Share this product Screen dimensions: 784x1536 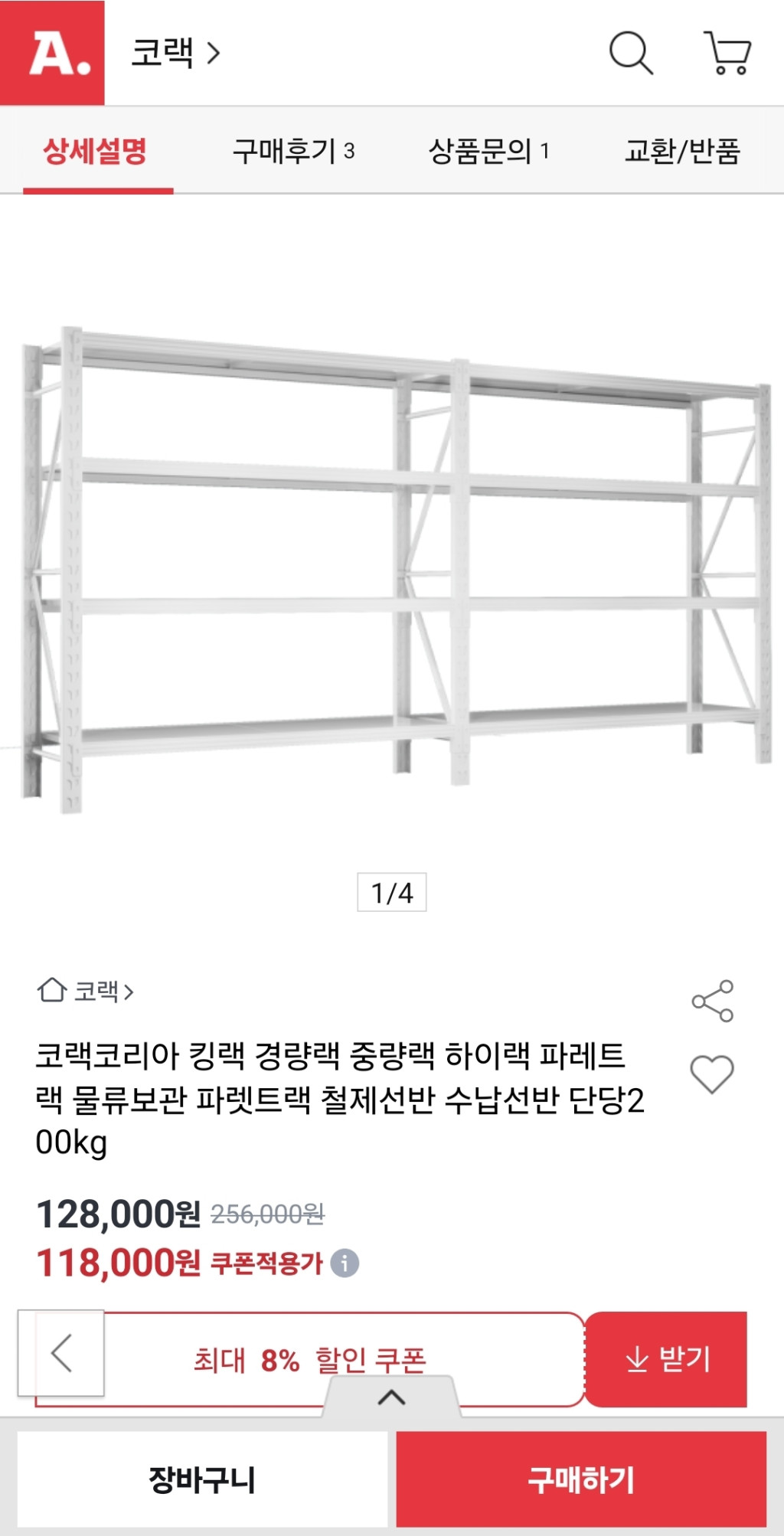[713, 1001]
